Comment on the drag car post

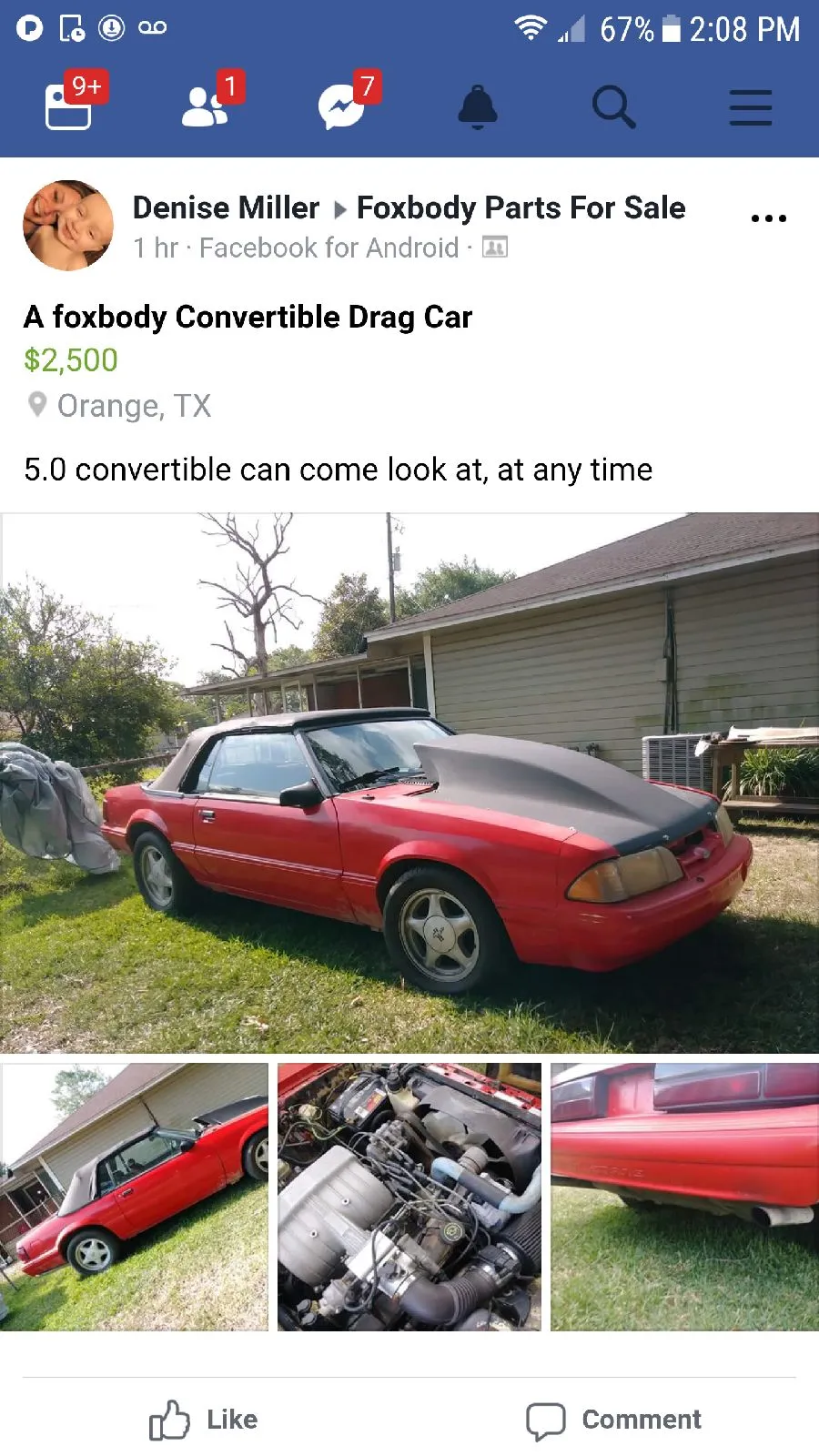point(614,1420)
